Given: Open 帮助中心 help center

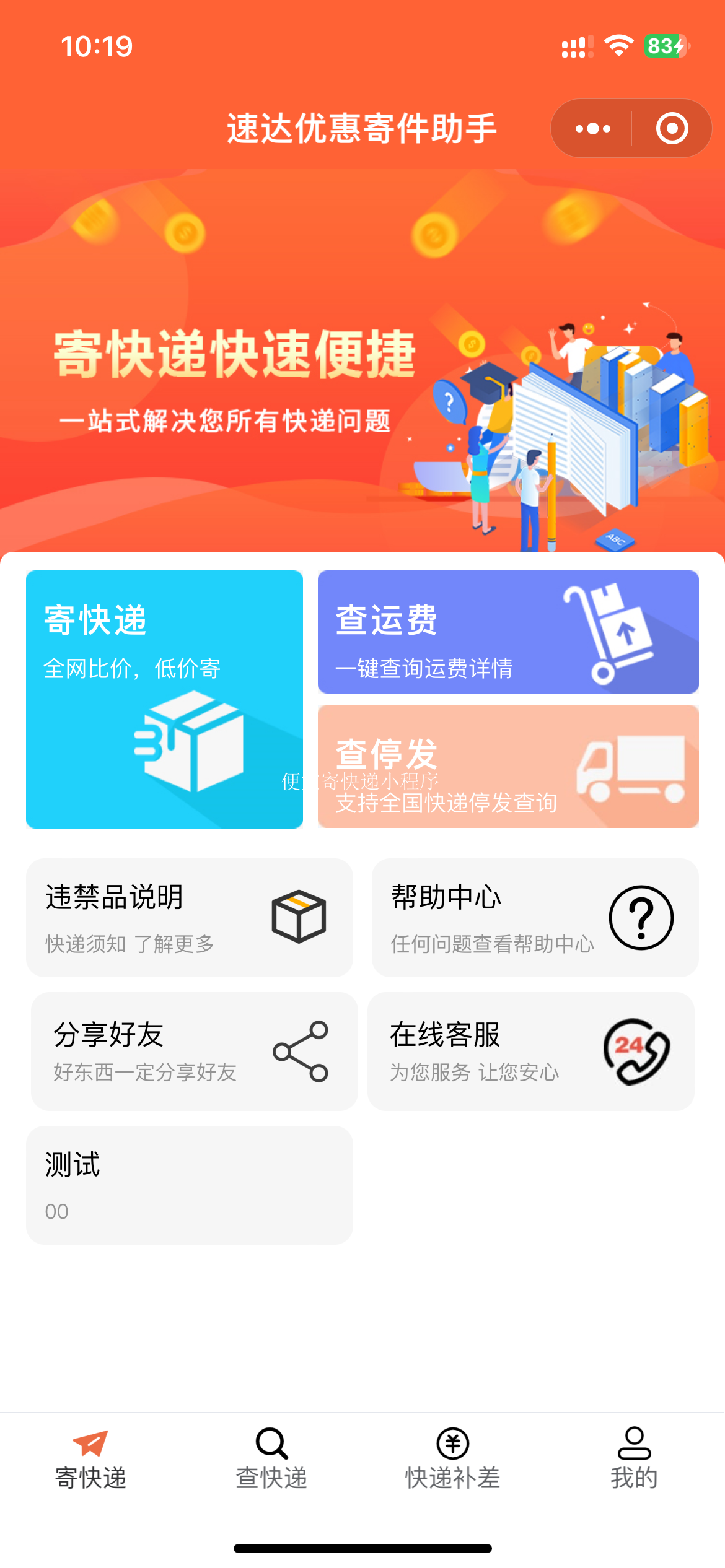Looking at the screenshot, I should click(535, 917).
